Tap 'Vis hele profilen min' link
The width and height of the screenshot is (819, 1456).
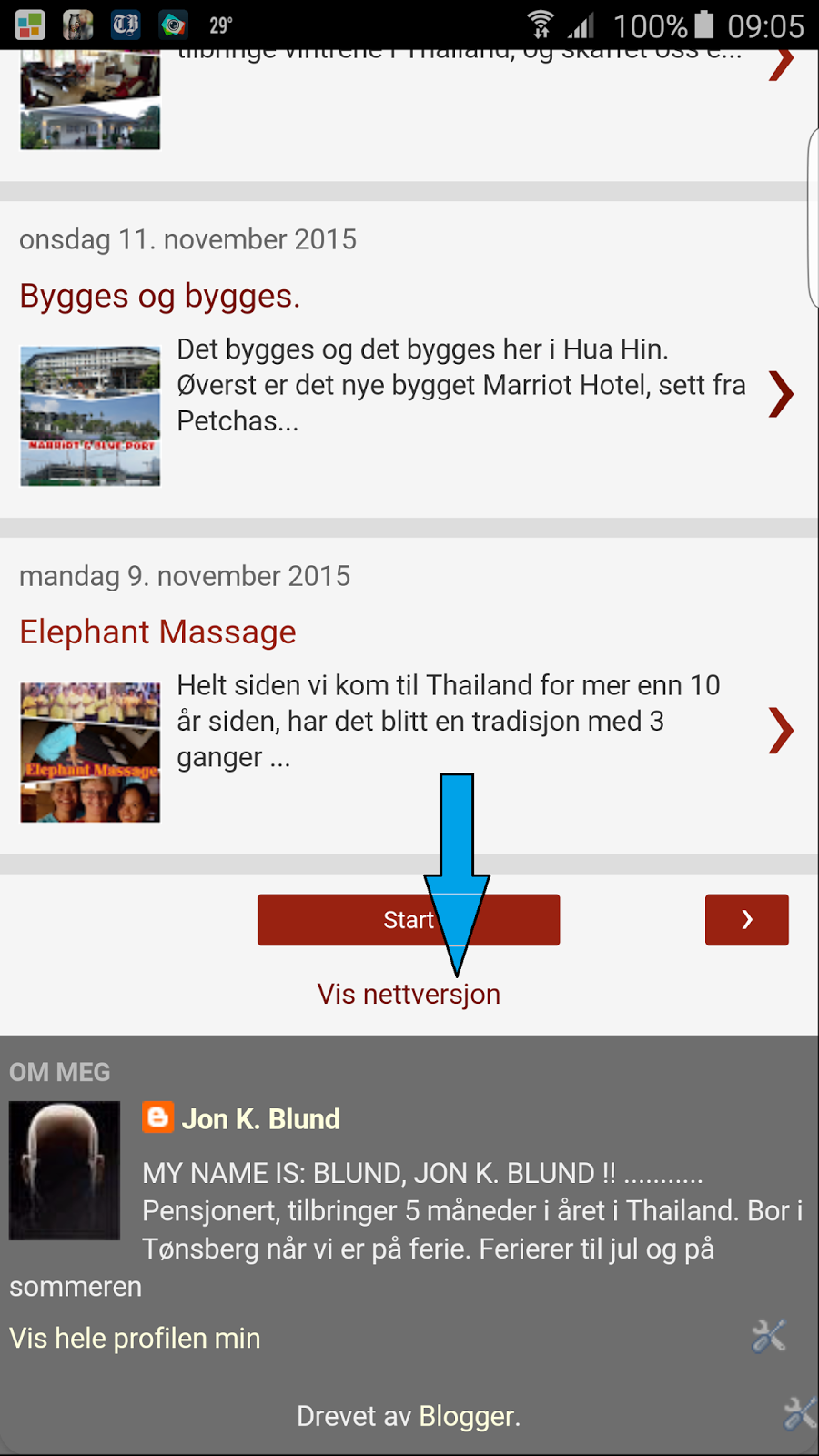(x=135, y=1339)
